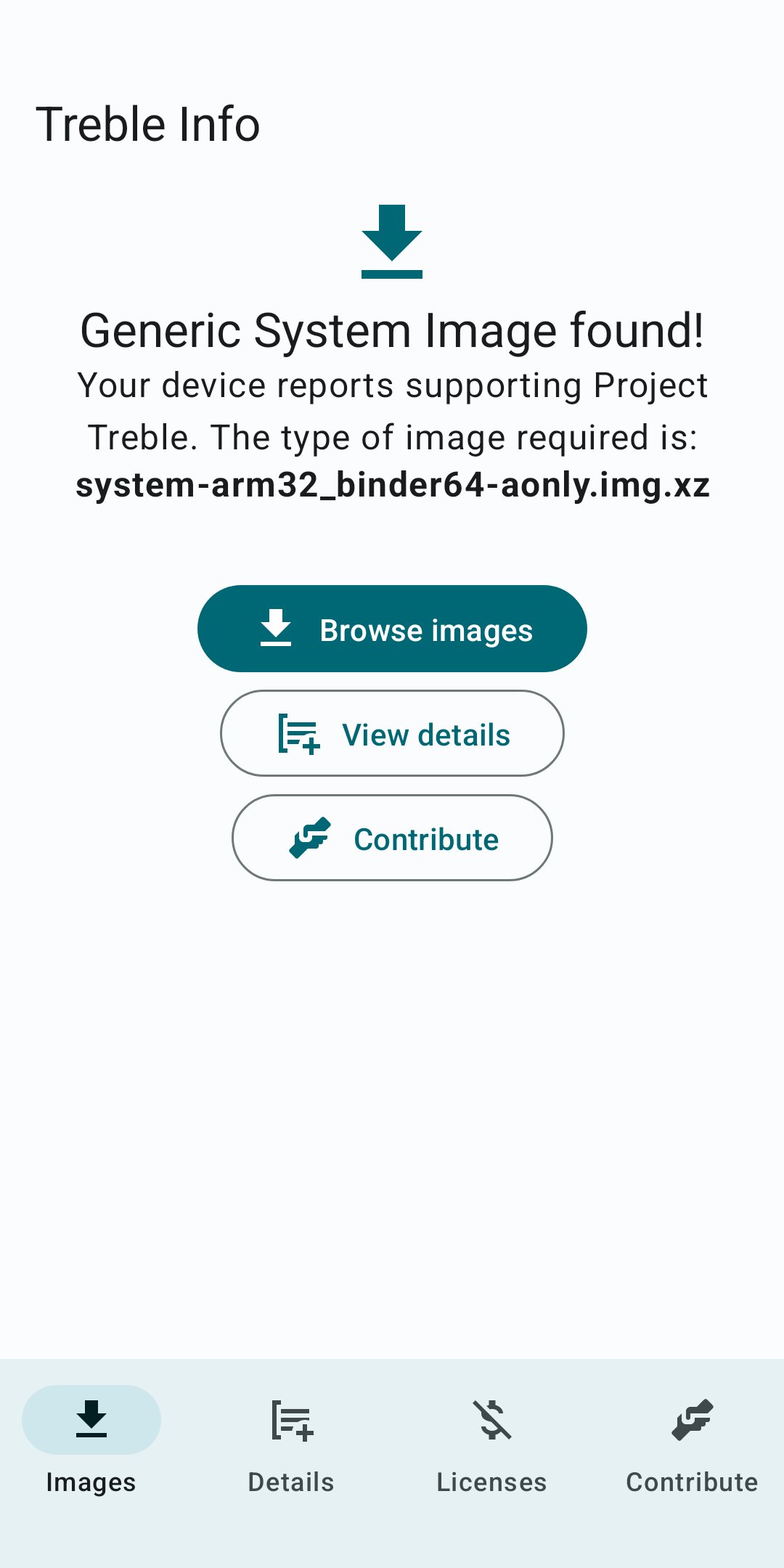Click the Project Treble description text
Screen dimensions: 784x1568
tap(392, 410)
